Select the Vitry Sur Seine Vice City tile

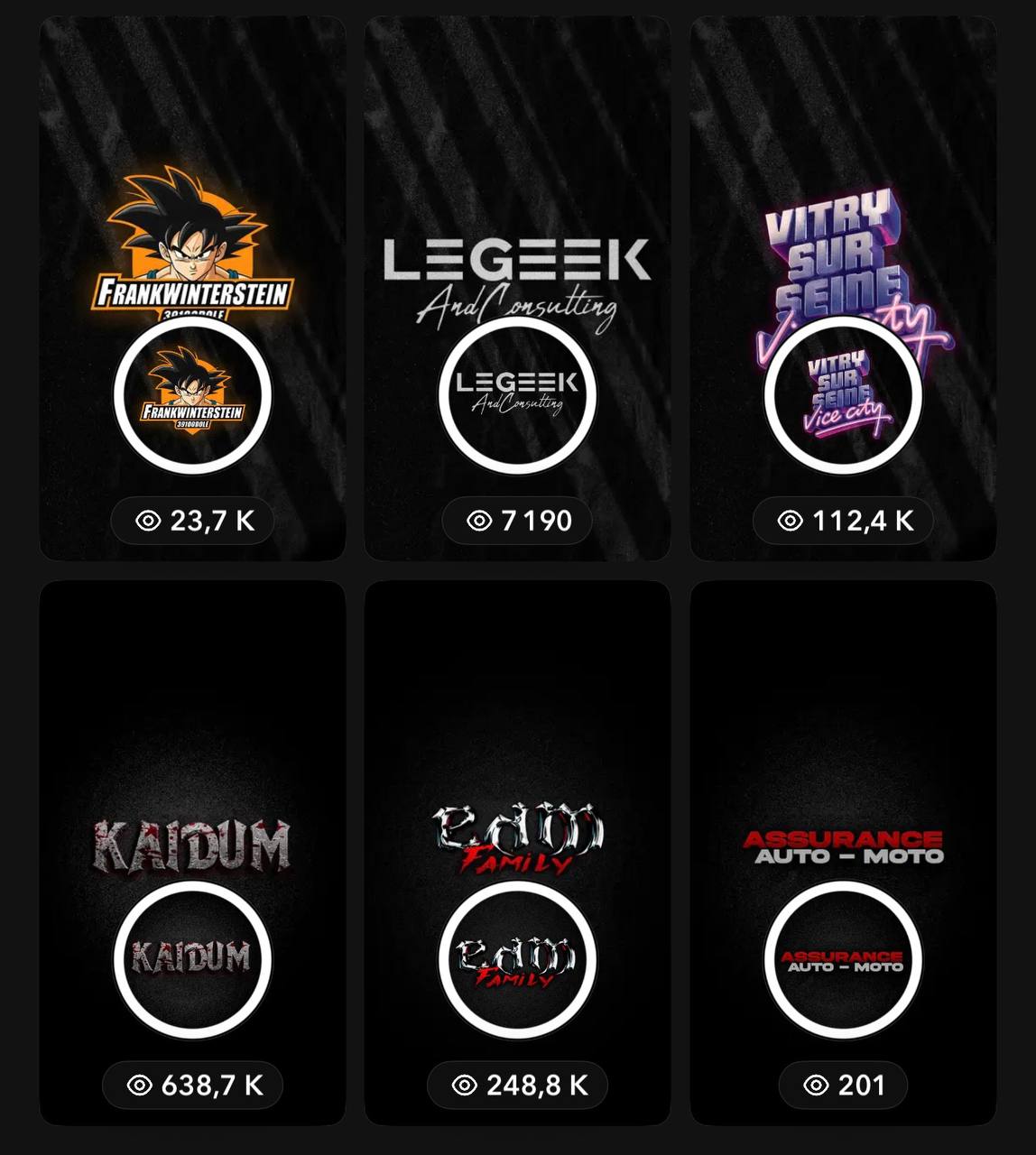[x=843, y=289]
